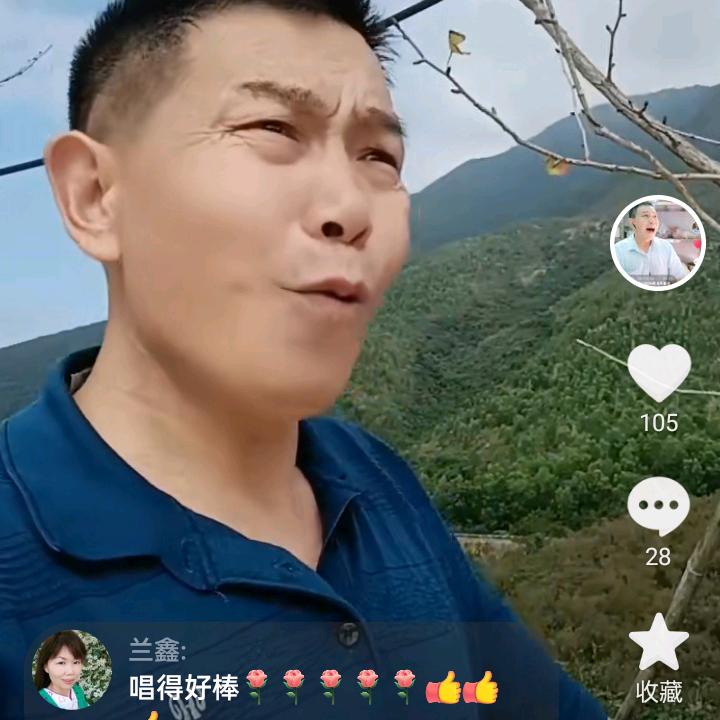This screenshot has height=720, width=720.
Task: Open 兰鑫's comment avatar
Action: click(x=71, y=669)
